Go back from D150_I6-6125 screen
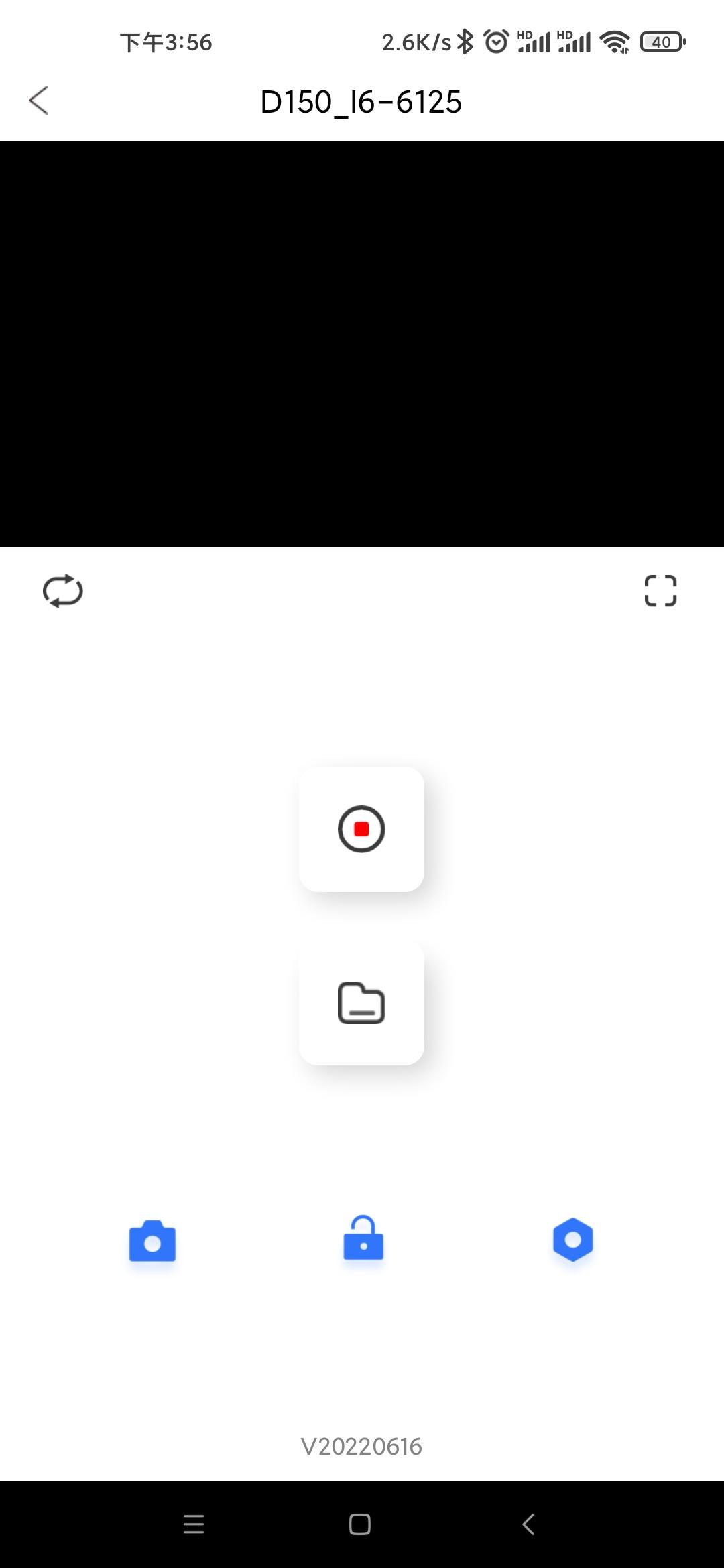 39,101
